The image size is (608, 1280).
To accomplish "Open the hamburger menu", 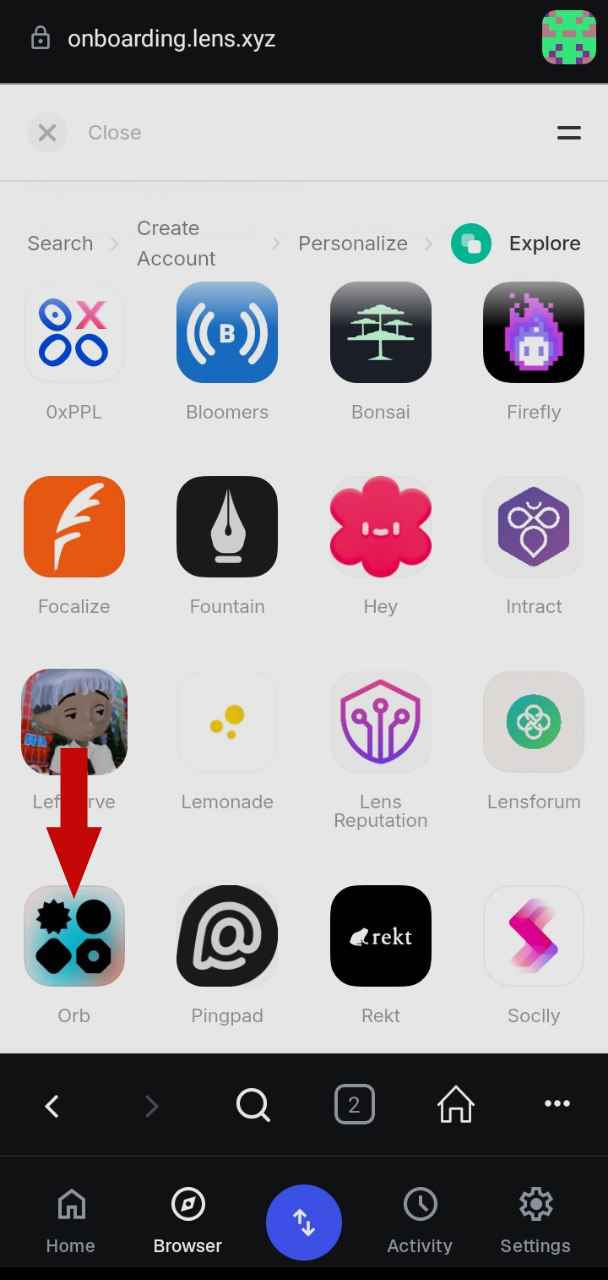I will 569,133.
